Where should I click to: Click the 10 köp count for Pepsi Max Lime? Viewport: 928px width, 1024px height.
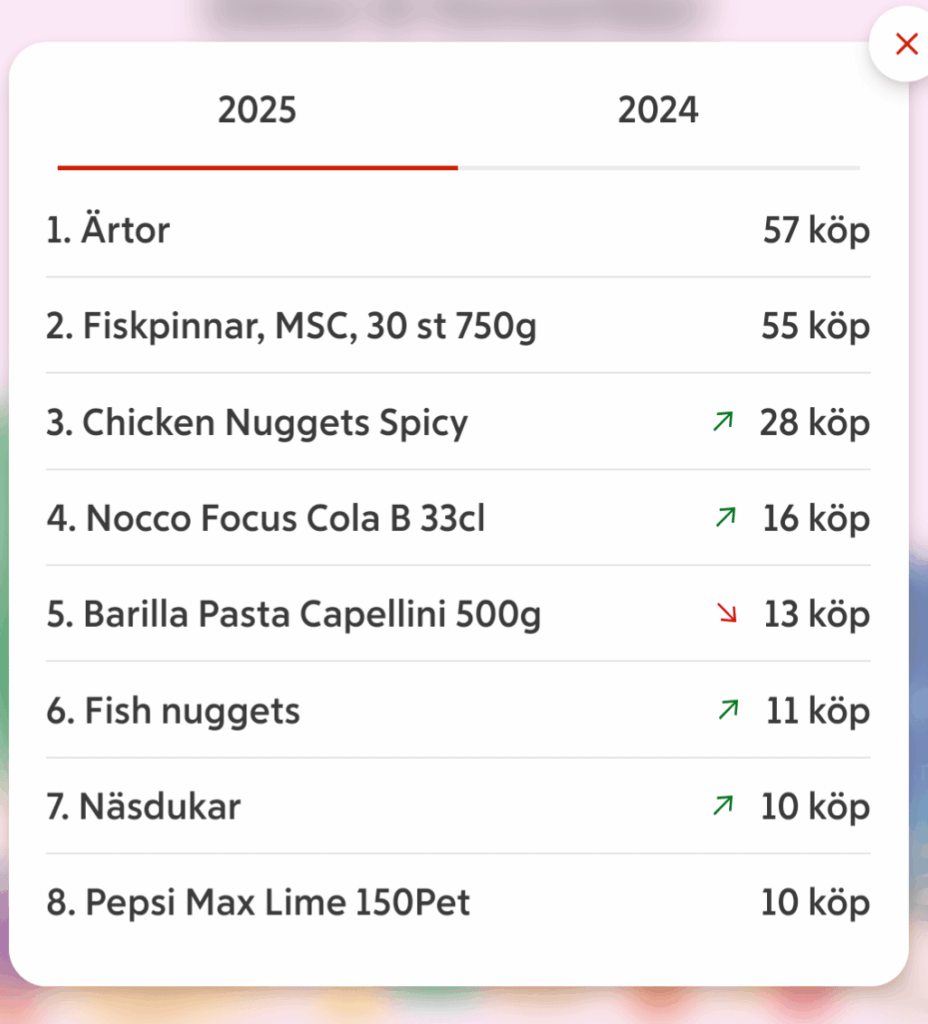pos(815,902)
